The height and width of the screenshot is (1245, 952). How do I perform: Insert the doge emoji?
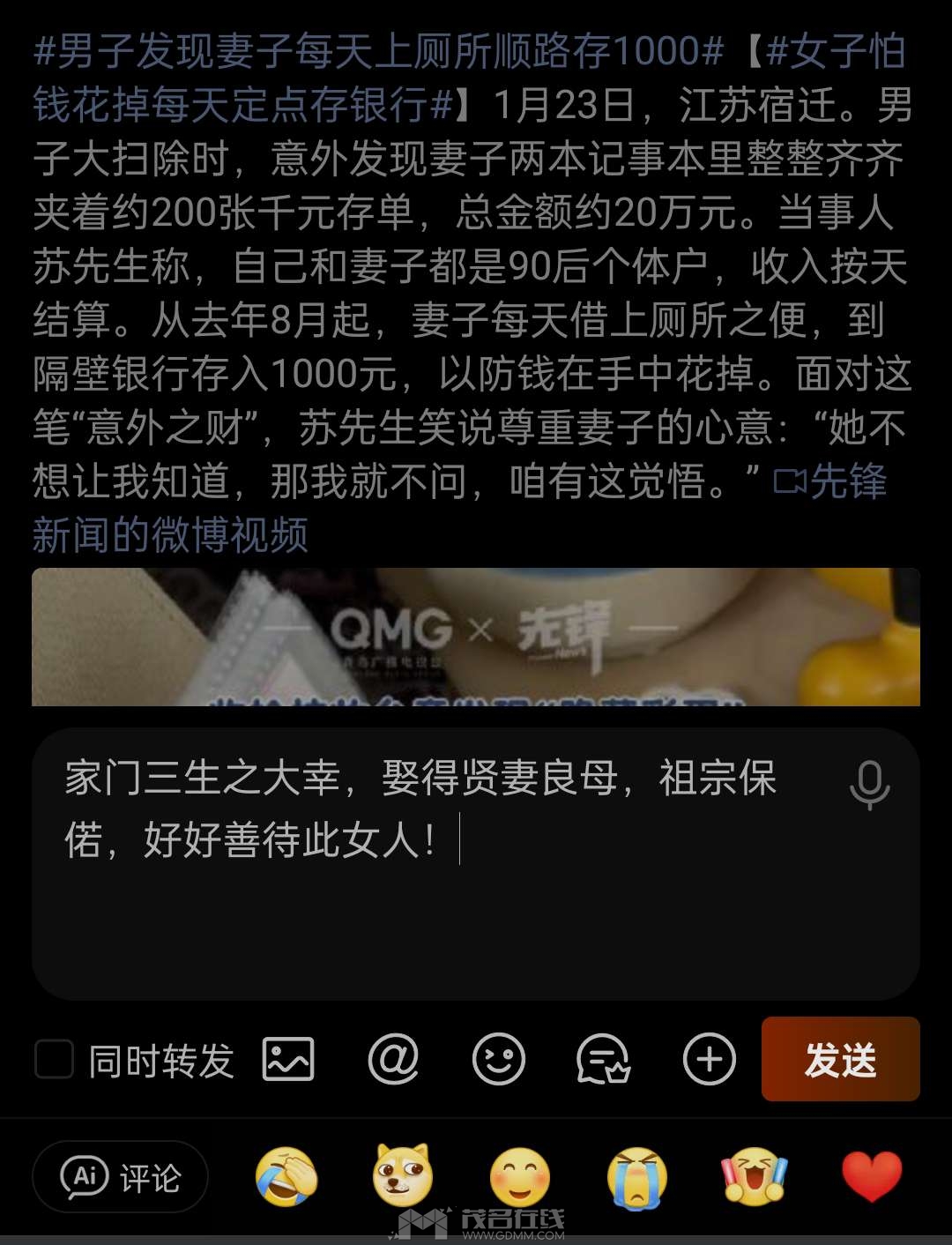[x=403, y=1176]
